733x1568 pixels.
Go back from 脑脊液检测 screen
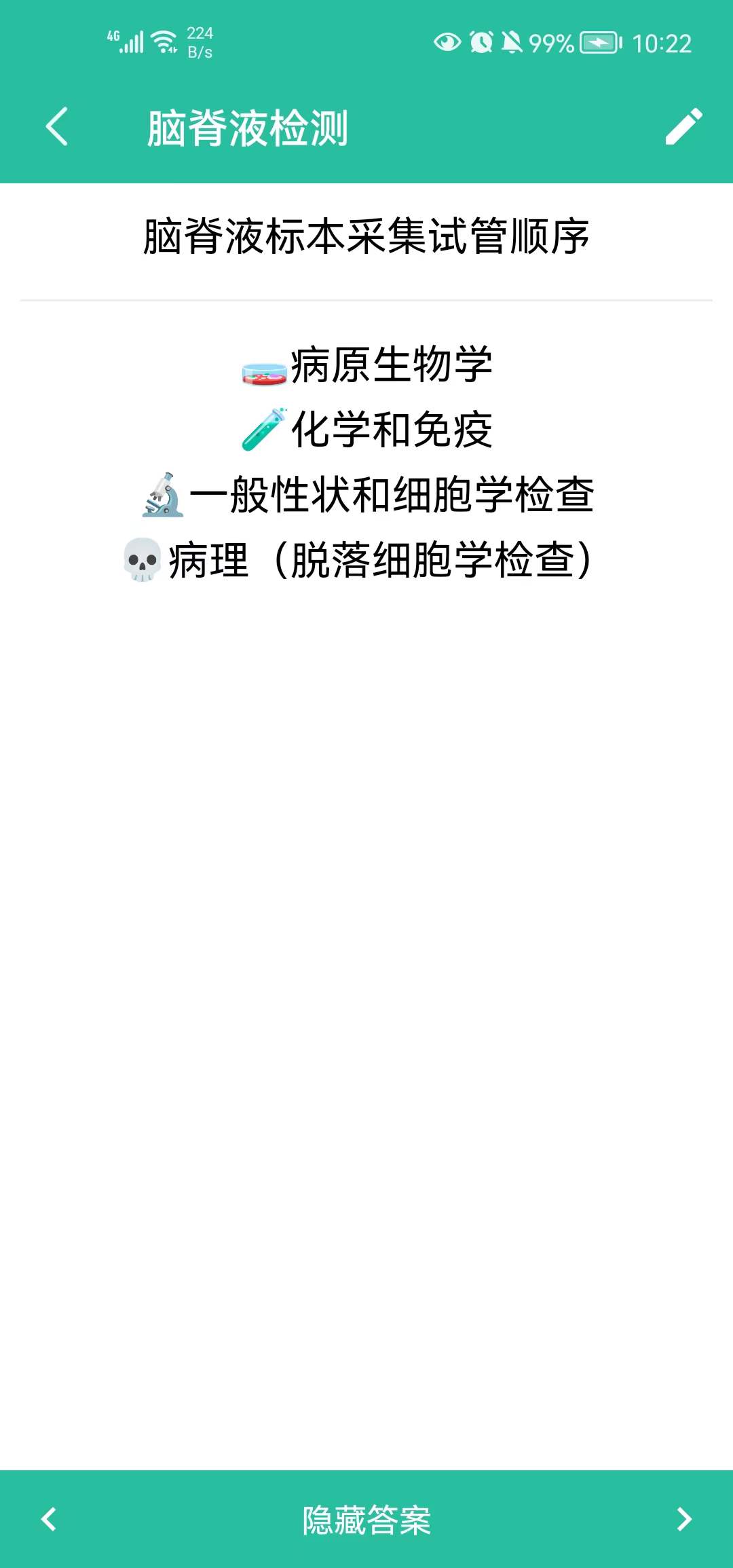(57, 126)
